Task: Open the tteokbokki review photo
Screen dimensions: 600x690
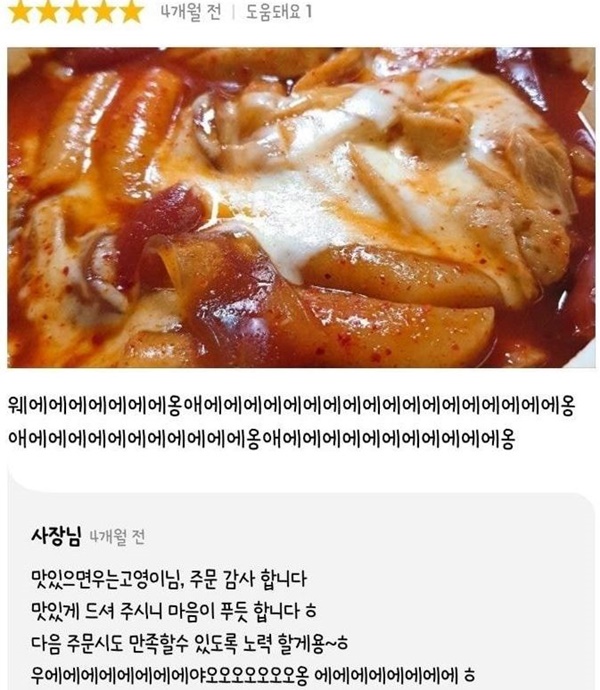Action: point(300,207)
